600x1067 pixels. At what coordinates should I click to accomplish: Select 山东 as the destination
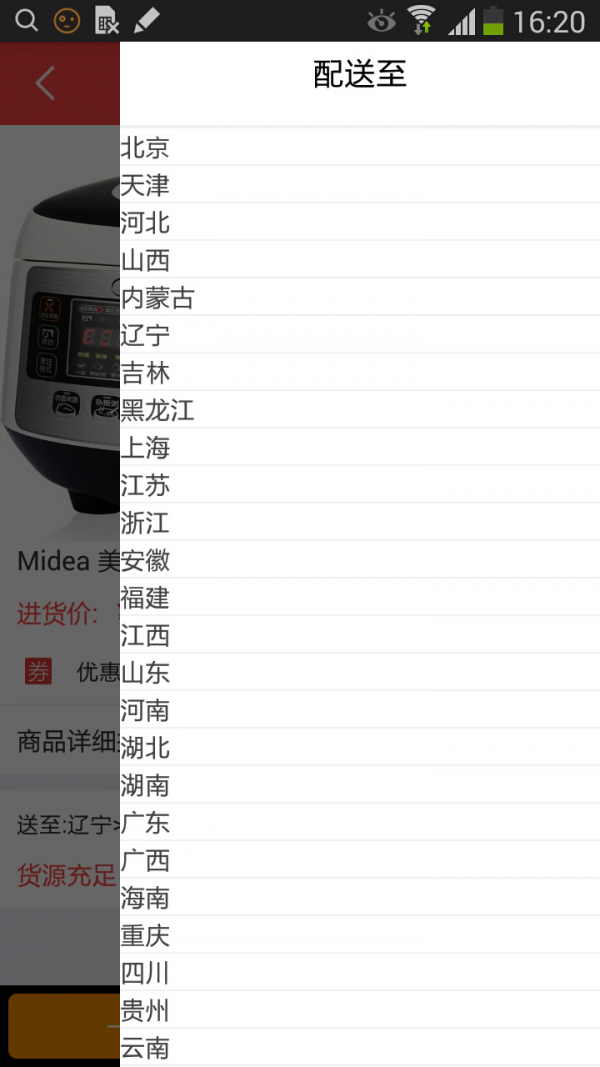[360, 672]
